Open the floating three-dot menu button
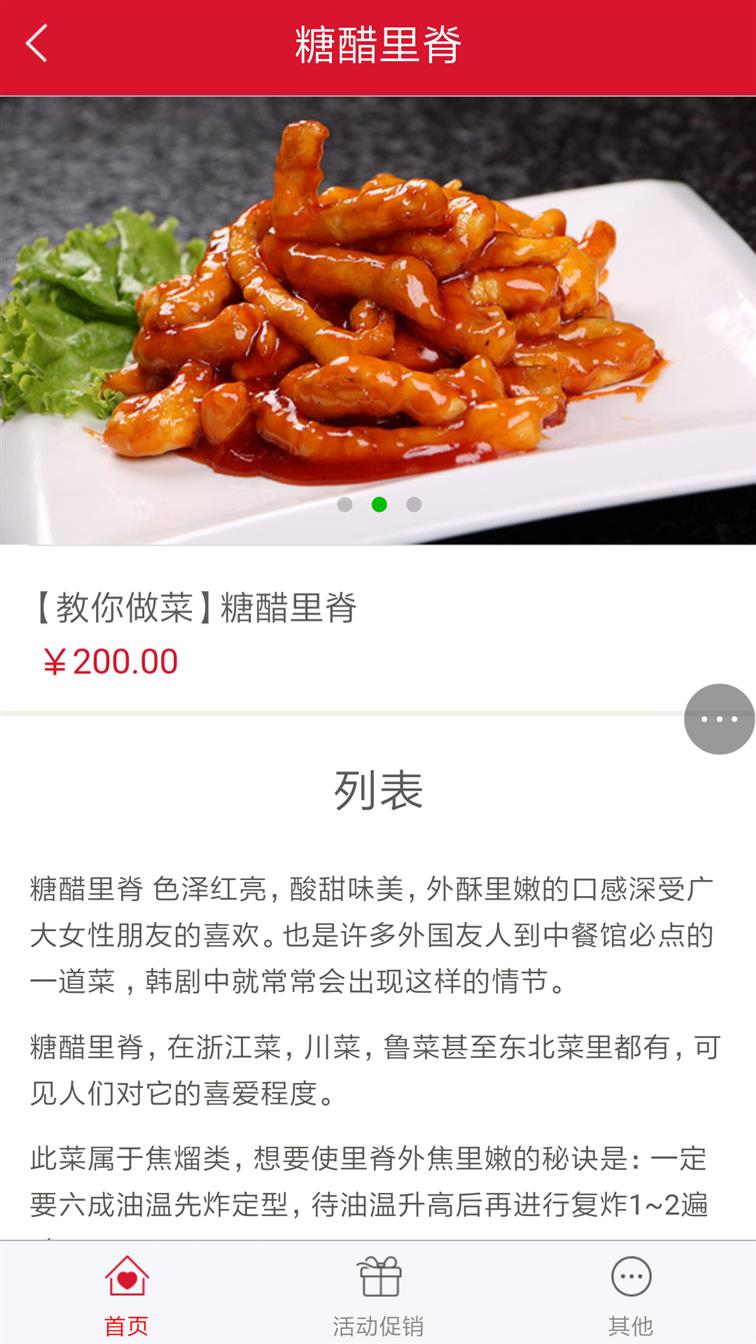This screenshot has width=756, height=1344. 719,719
